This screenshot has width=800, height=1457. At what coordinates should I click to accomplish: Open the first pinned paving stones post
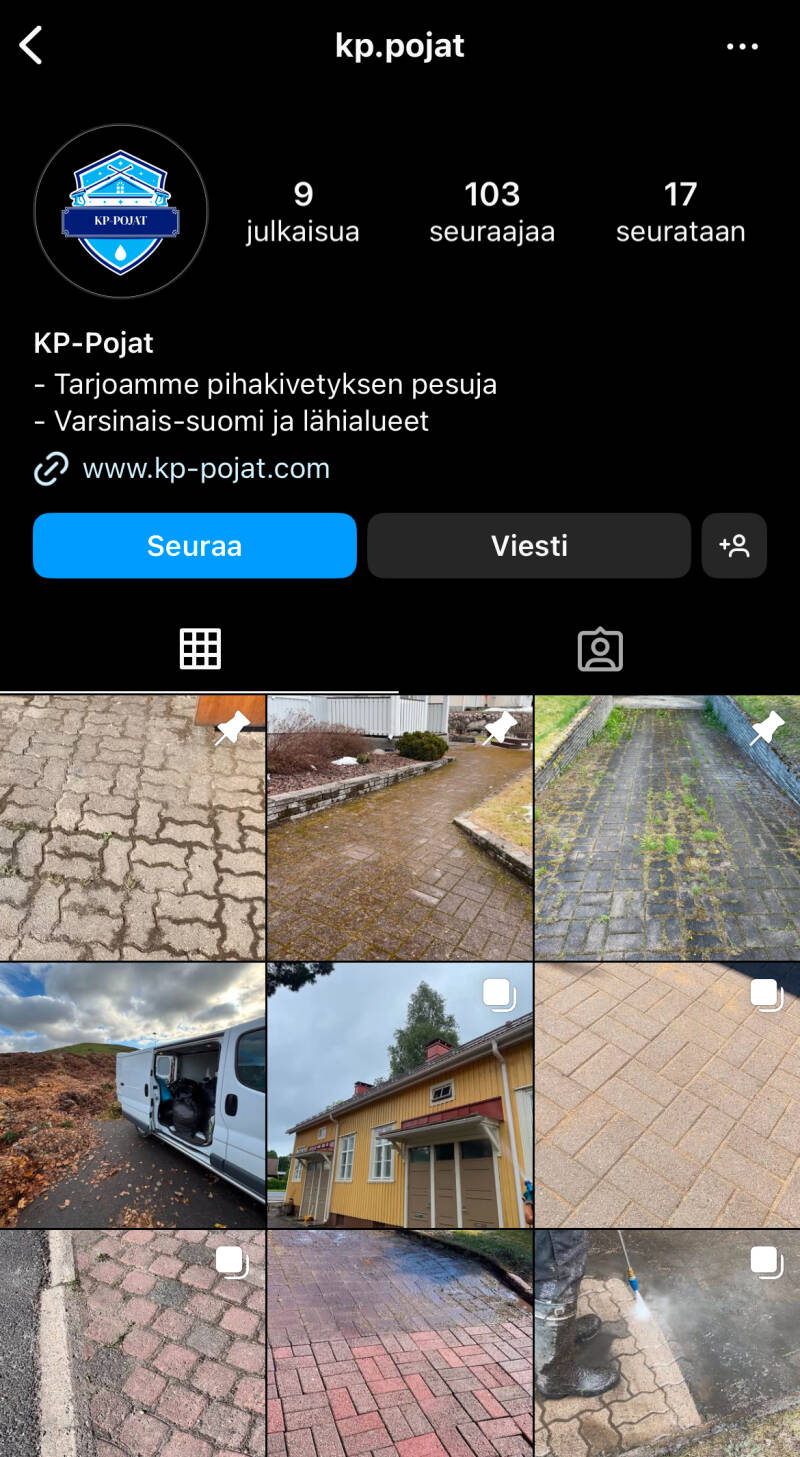coord(132,828)
